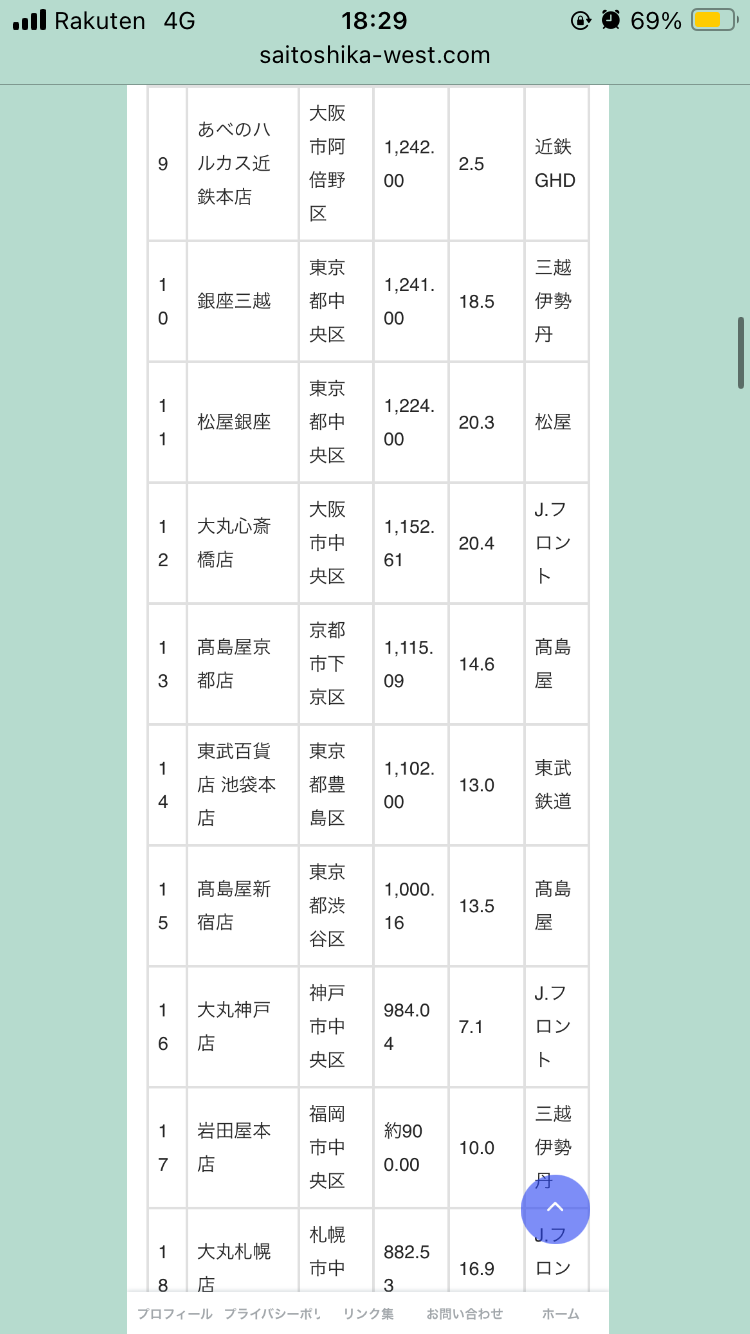Go to the リンク集 page
Viewport: 750px width, 1334px height.
368,1313
